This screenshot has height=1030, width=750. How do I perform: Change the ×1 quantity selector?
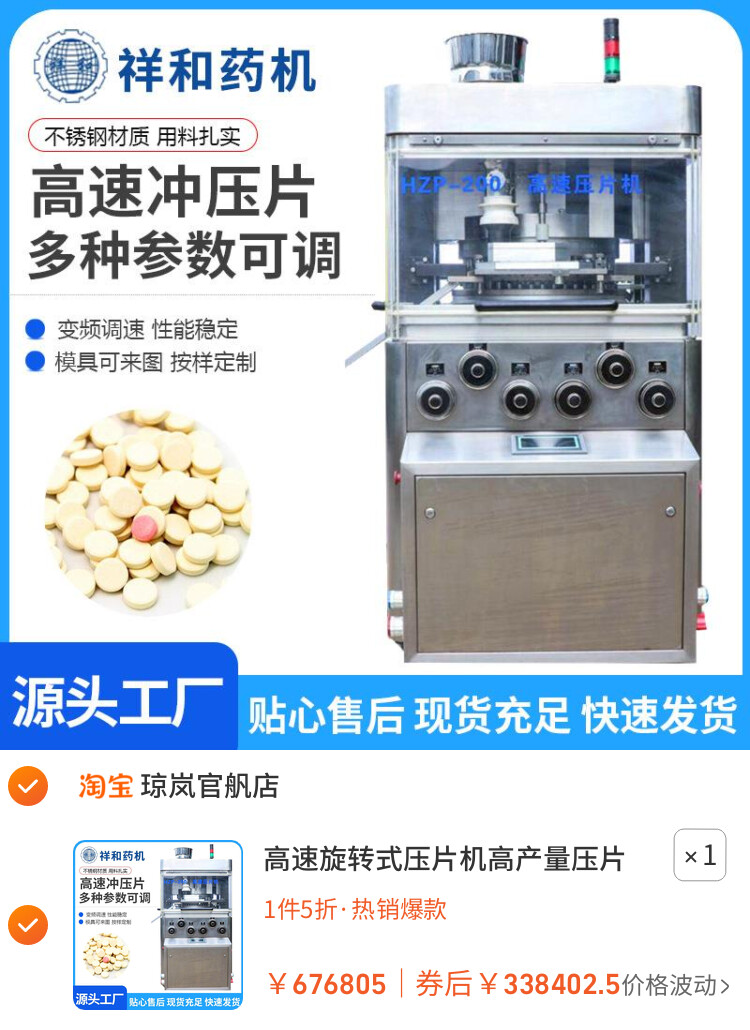(x=699, y=856)
